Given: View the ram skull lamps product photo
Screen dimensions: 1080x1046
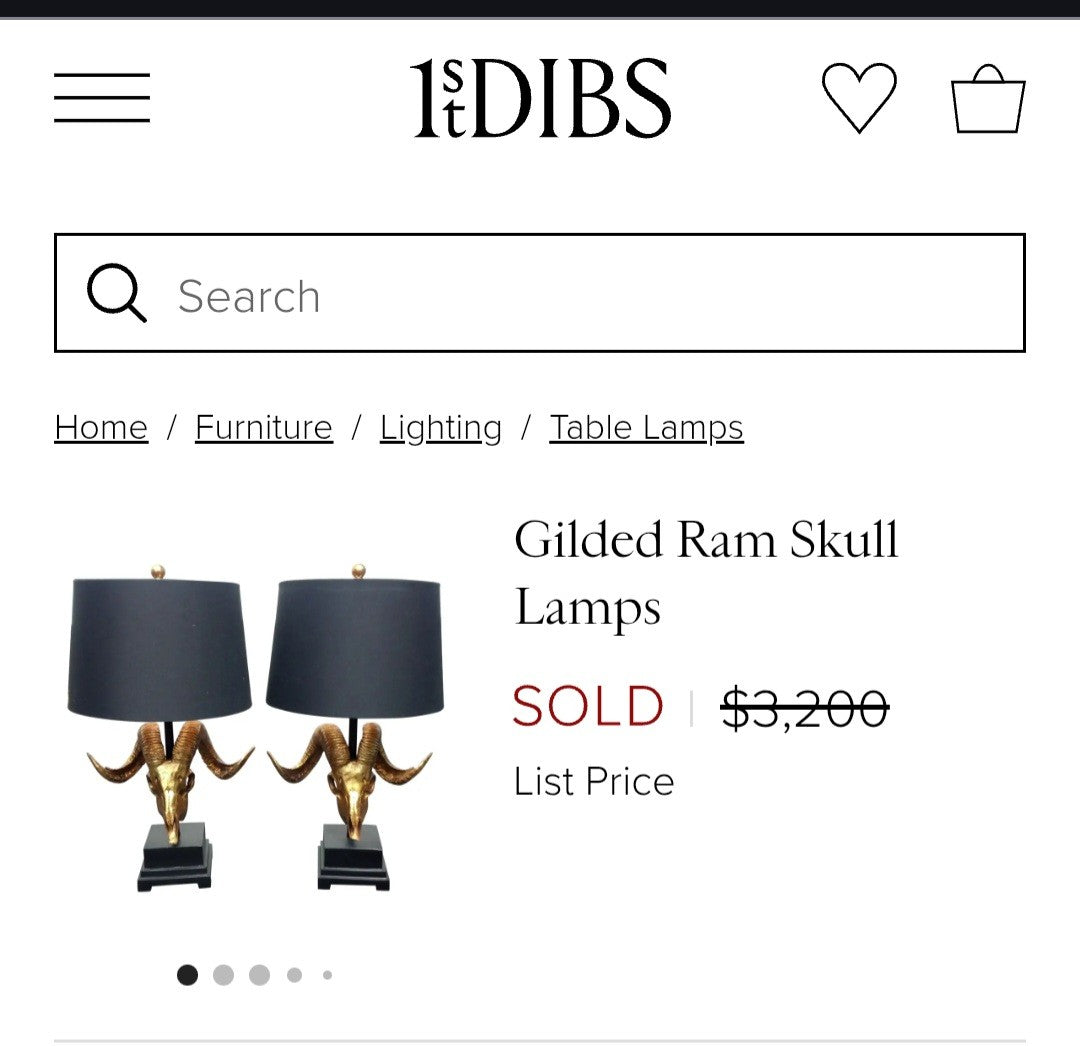Looking at the screenshot, I should pyautogui.click(x=255, y=727).
